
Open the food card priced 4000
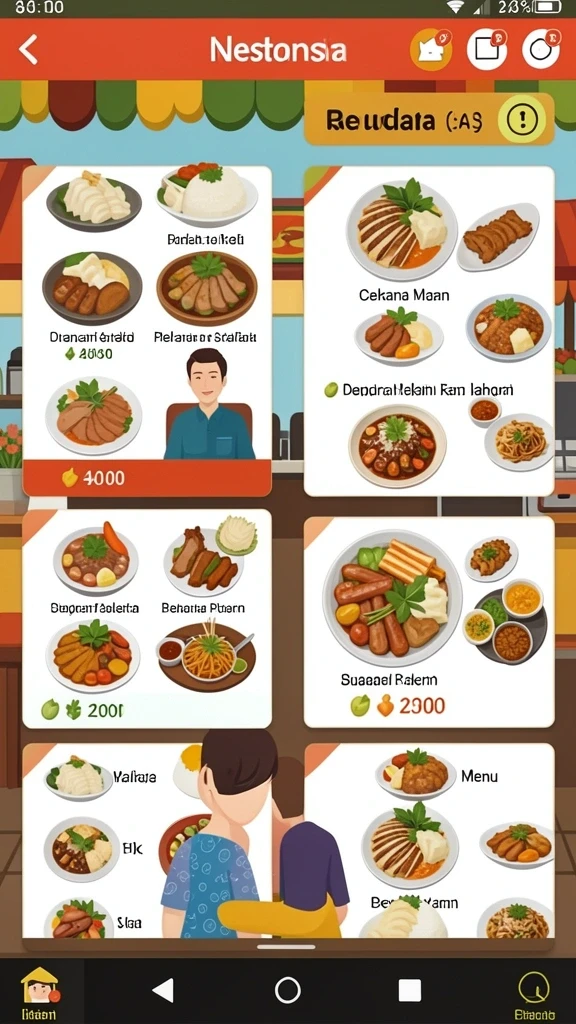click(147, 331)
